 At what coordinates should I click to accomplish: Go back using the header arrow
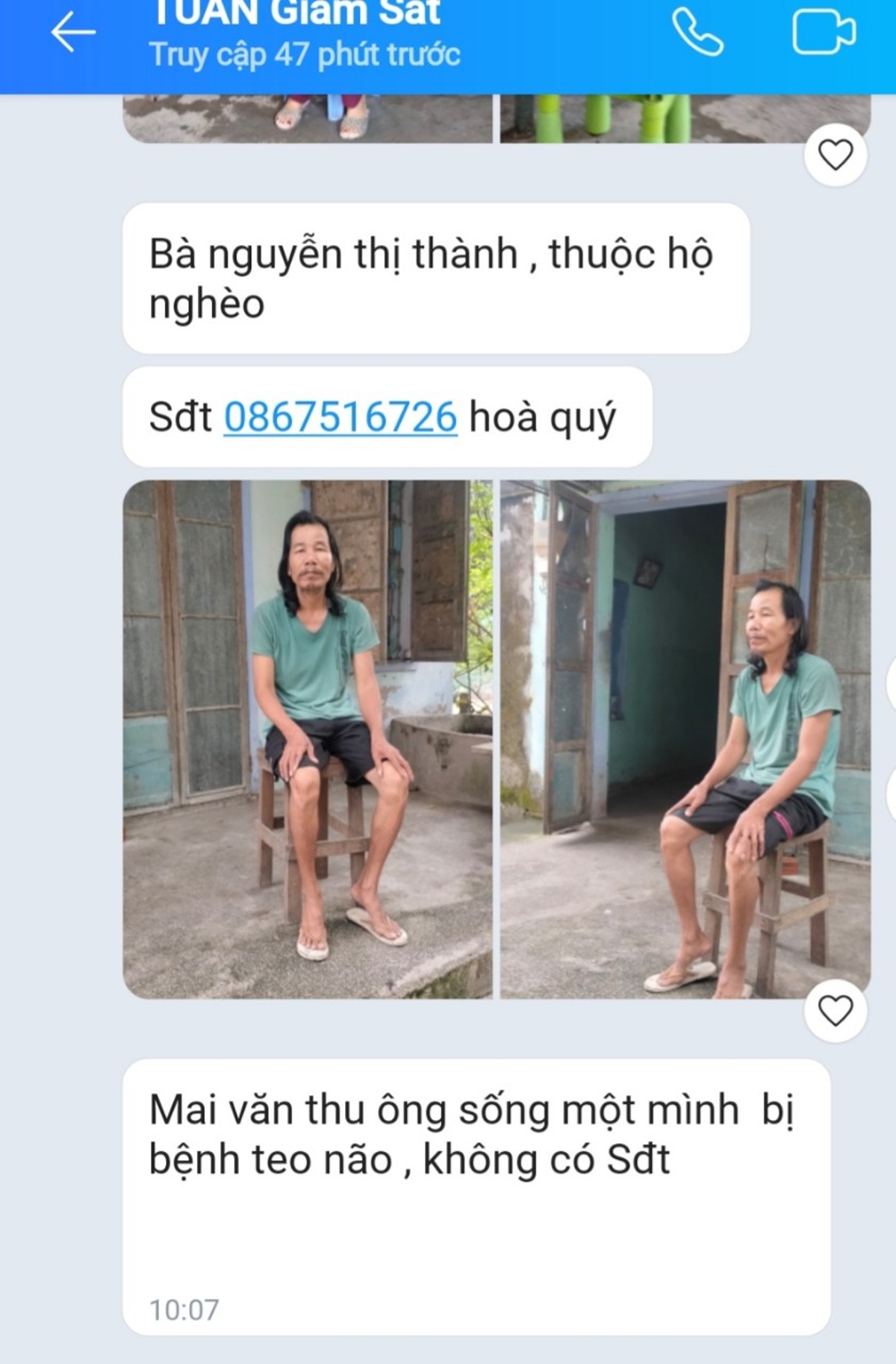72,33
